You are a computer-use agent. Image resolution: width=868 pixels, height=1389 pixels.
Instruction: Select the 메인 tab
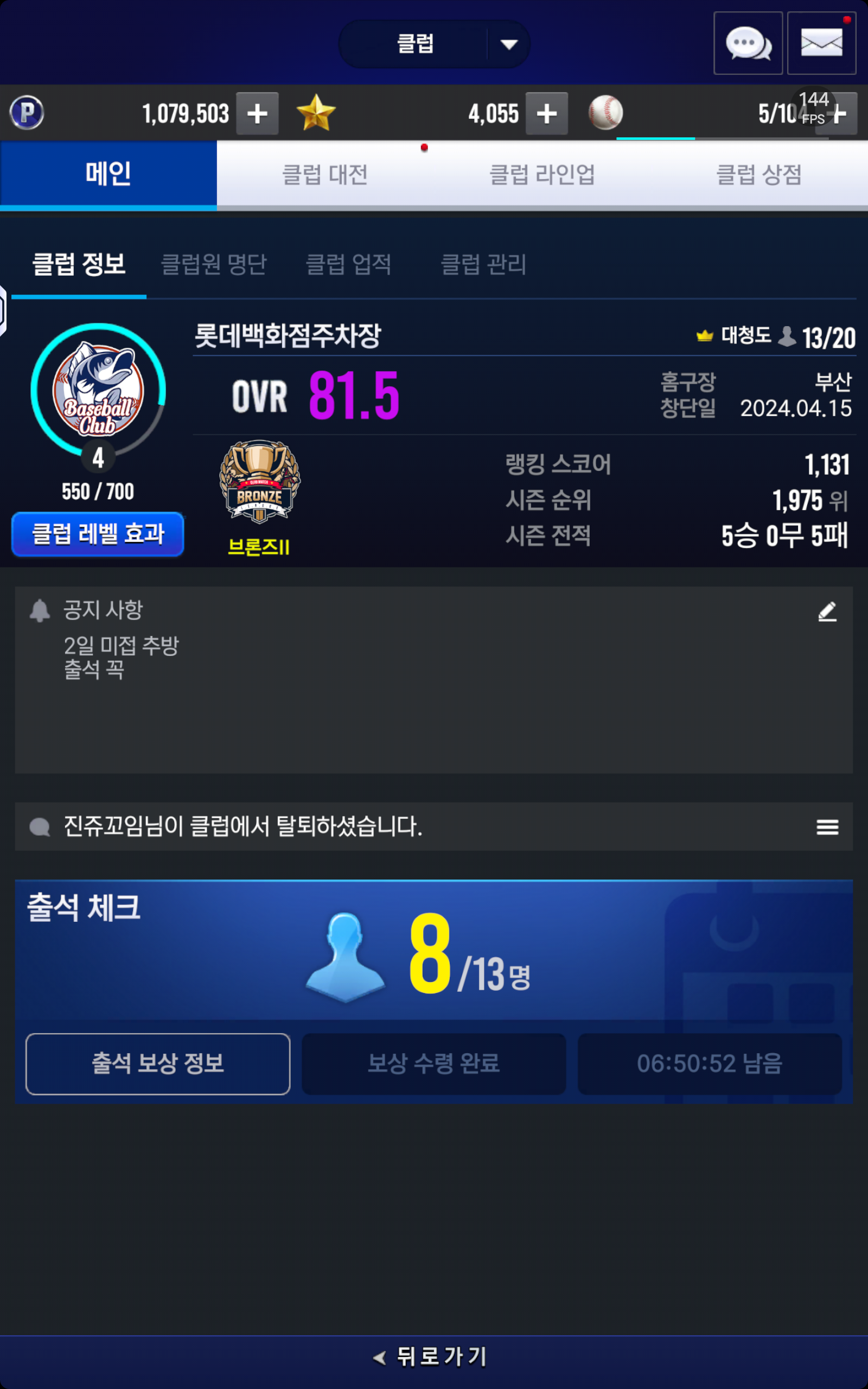pyautogui.click(x=108, y=175)
